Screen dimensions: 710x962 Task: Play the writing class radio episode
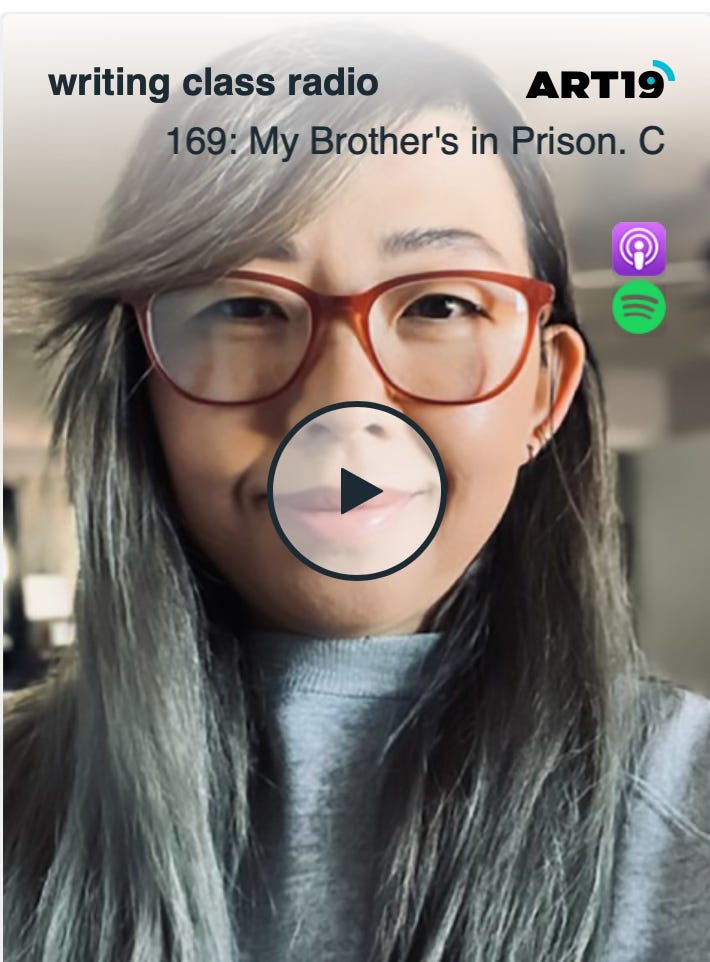tap(356, 491)
